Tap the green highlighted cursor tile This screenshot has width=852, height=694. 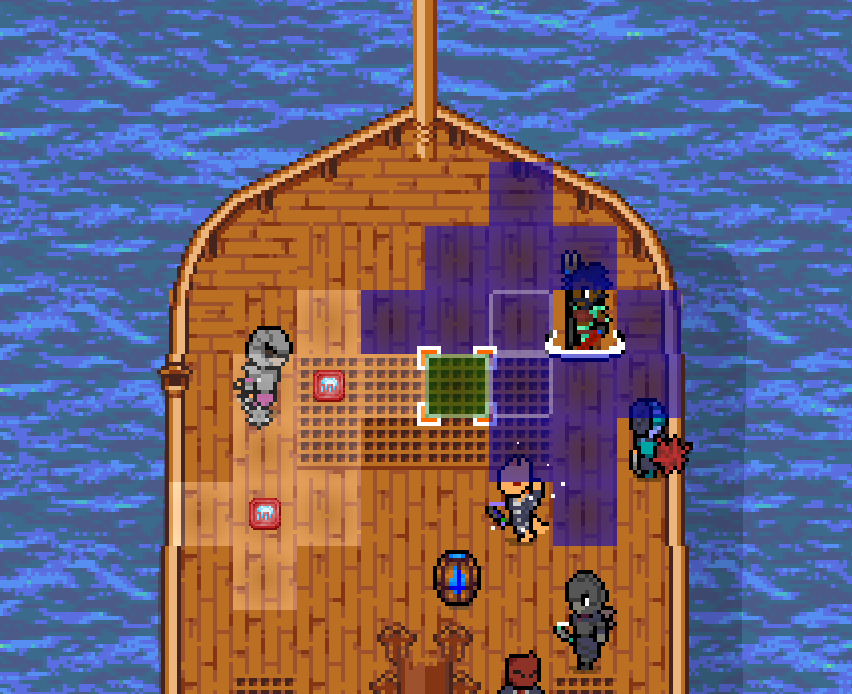(457, 385)
